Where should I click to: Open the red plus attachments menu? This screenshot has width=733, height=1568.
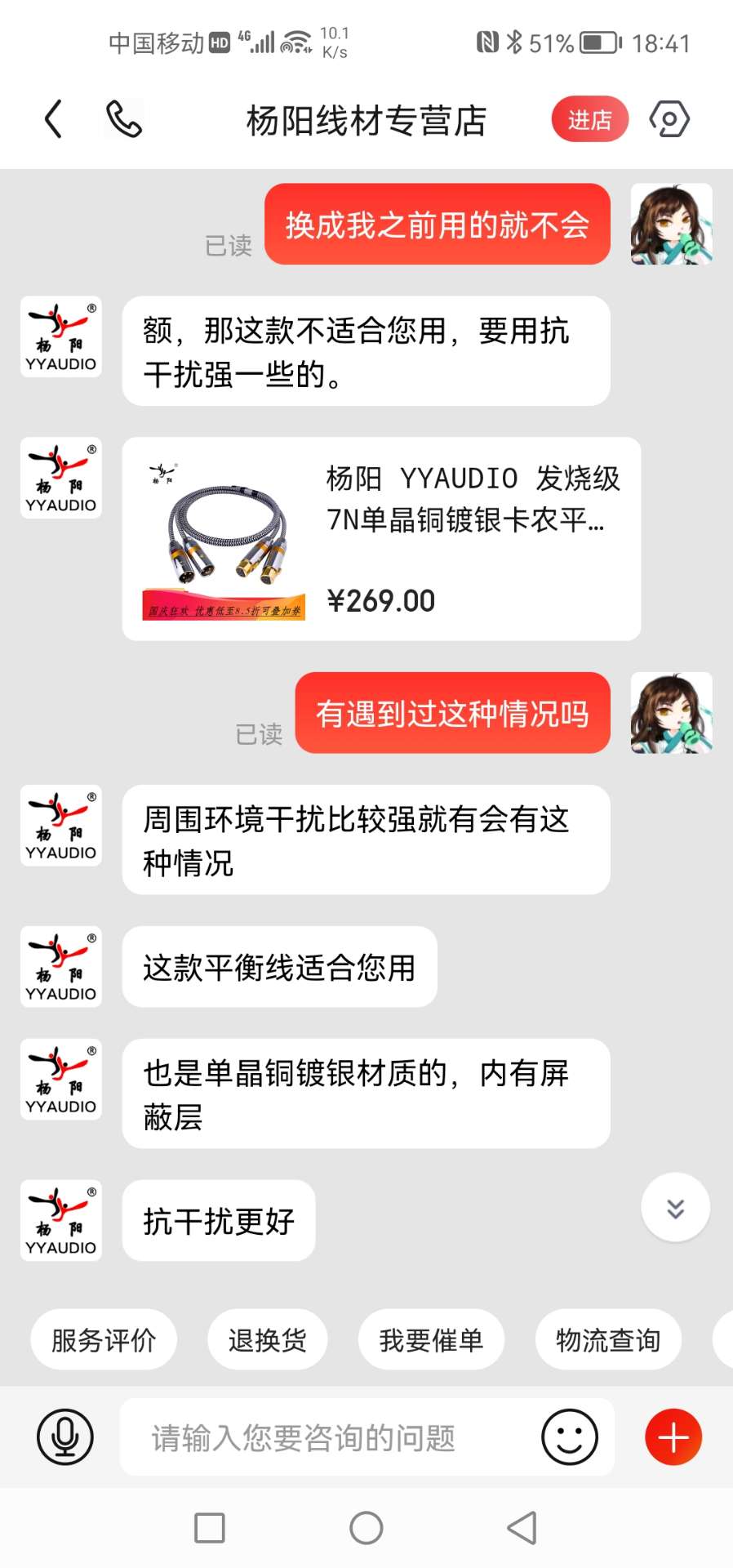coord(673,1437)
